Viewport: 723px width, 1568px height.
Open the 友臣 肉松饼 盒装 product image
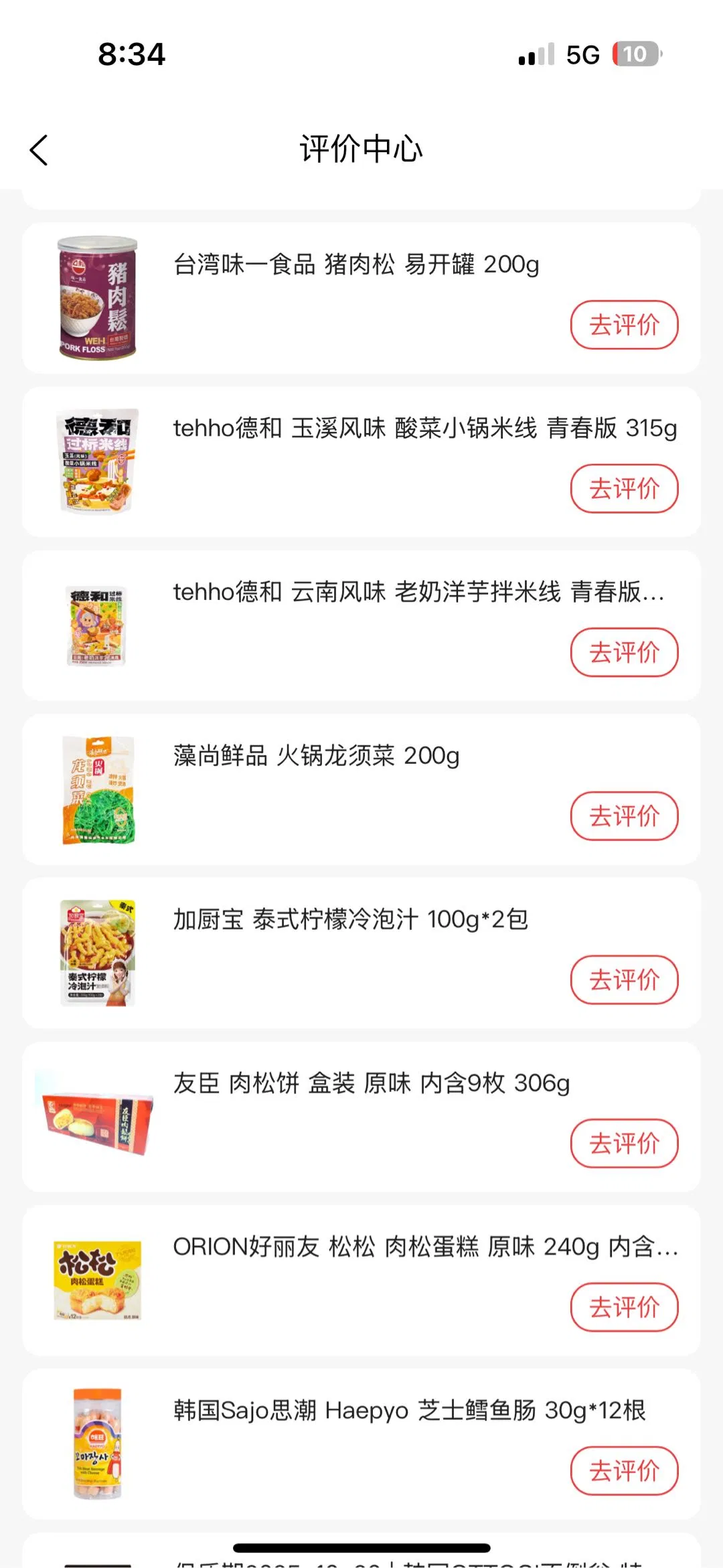98,1117
